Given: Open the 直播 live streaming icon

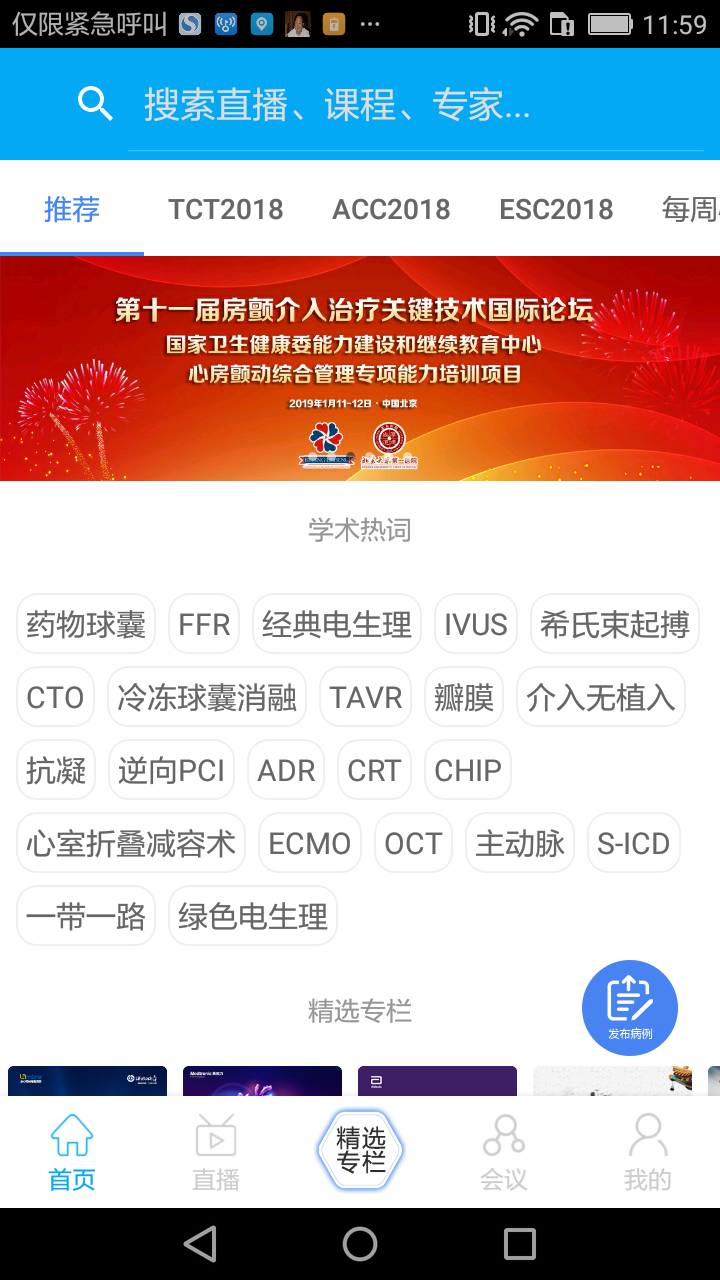Looking at the screenshot, I should pos(215,1136).
